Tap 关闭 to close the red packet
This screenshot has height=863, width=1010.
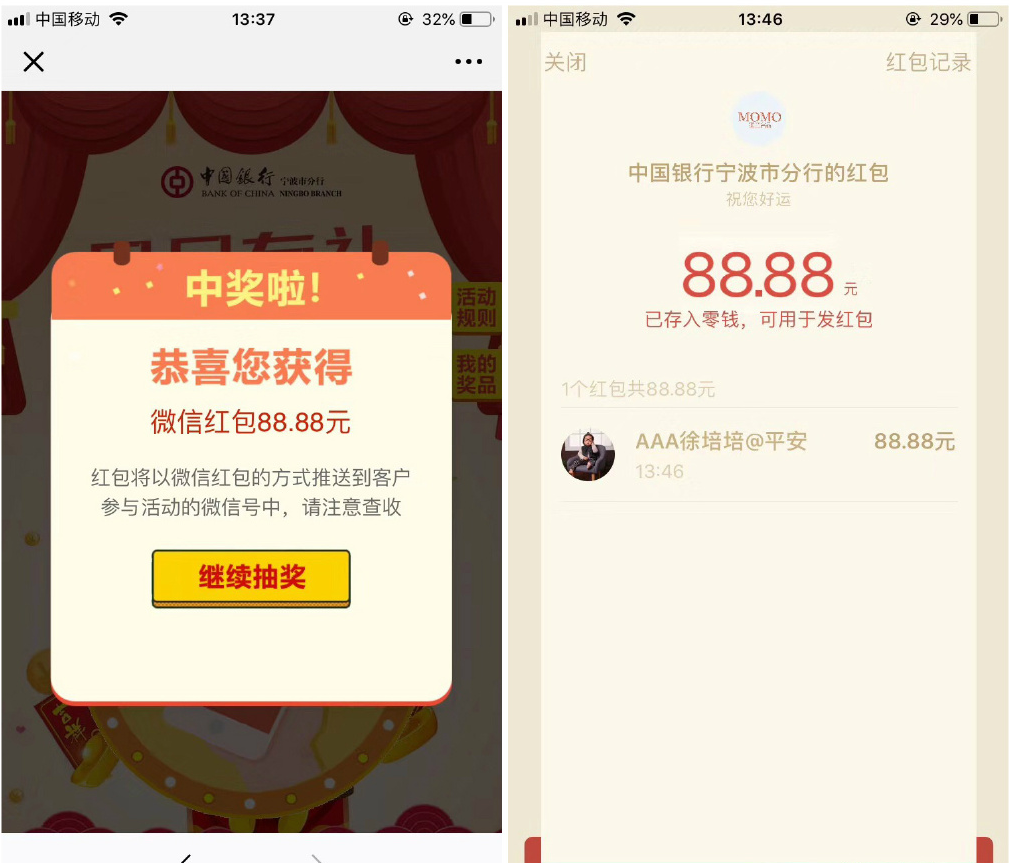[565, 62]
